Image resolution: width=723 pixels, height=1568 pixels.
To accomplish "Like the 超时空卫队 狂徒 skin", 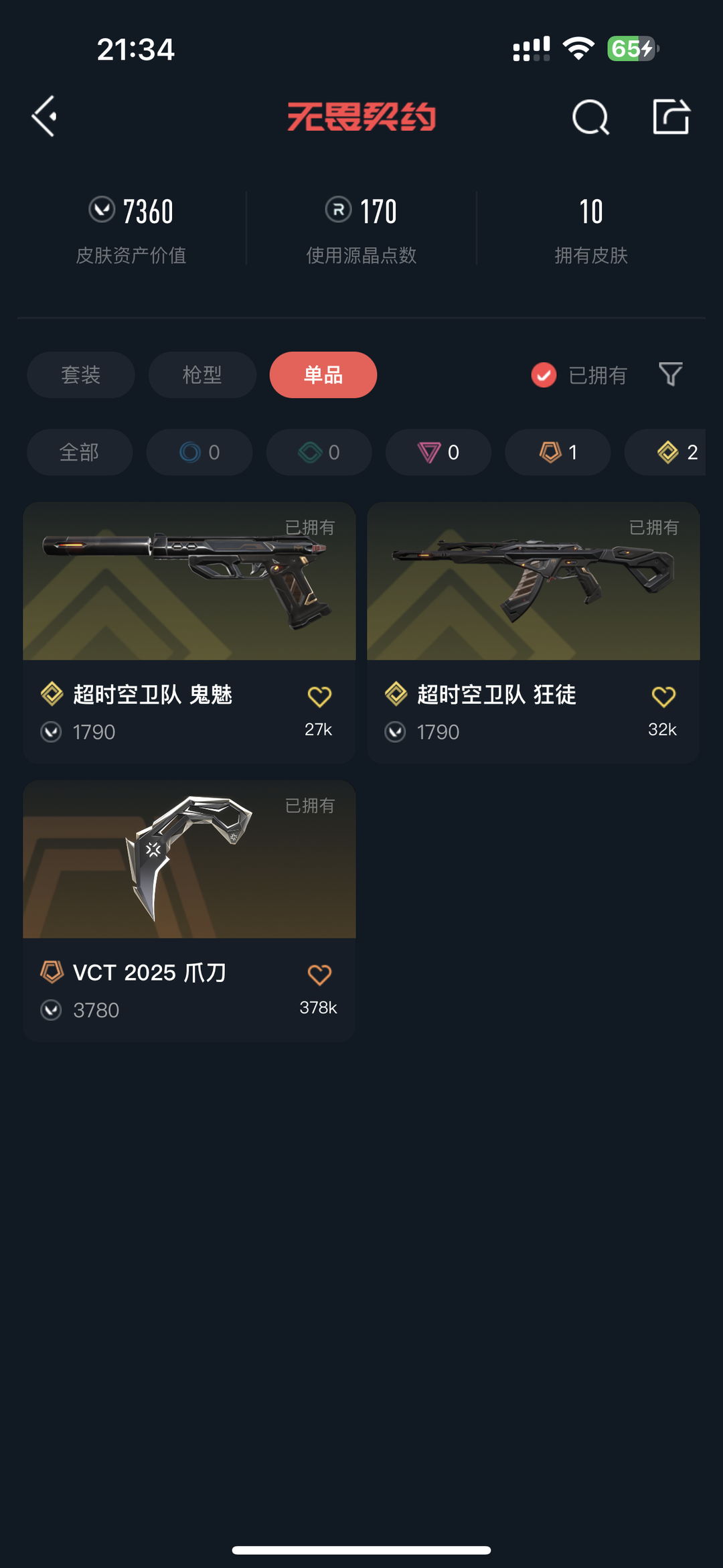I will (x=663, y=697).
